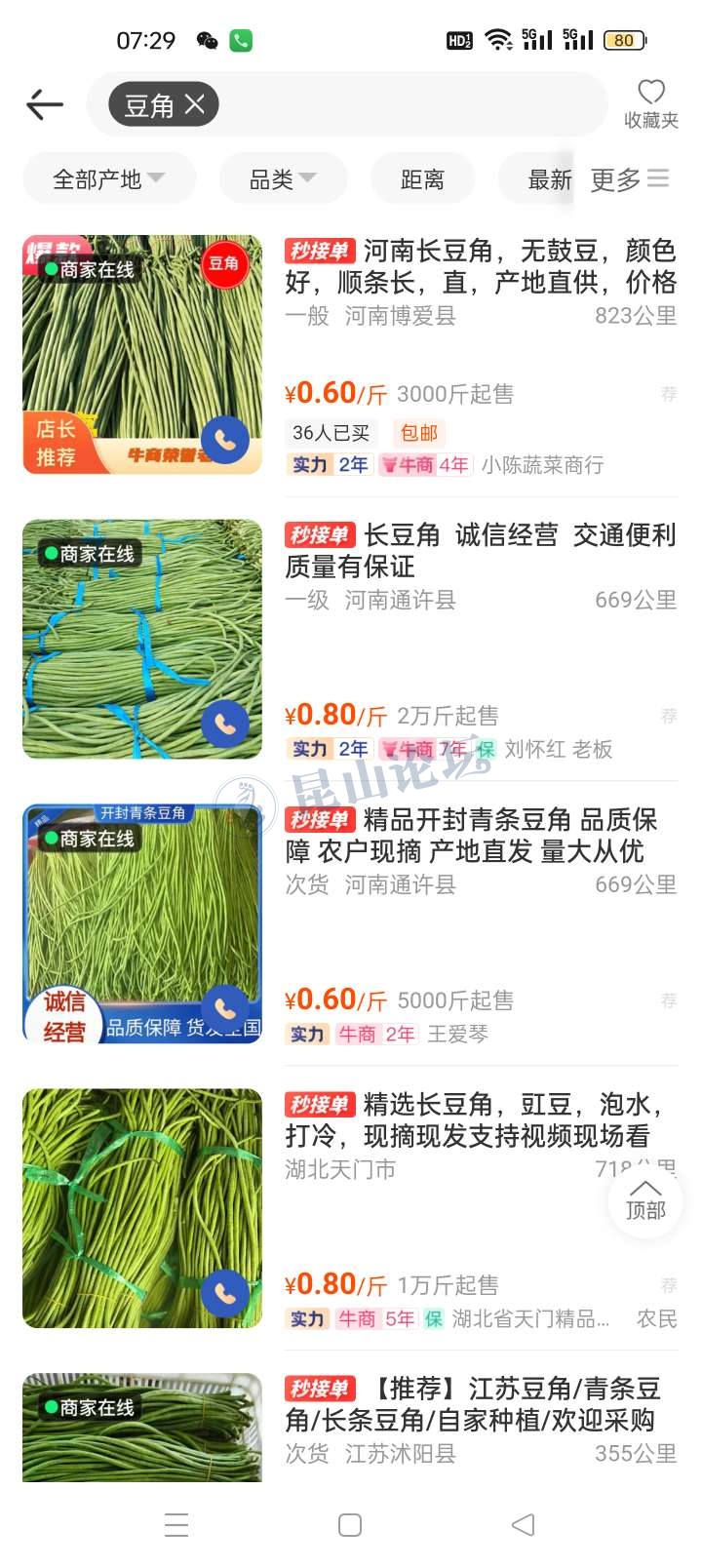Tap the system home button
Viewport: 702px width, 1568px height.
350,1525
